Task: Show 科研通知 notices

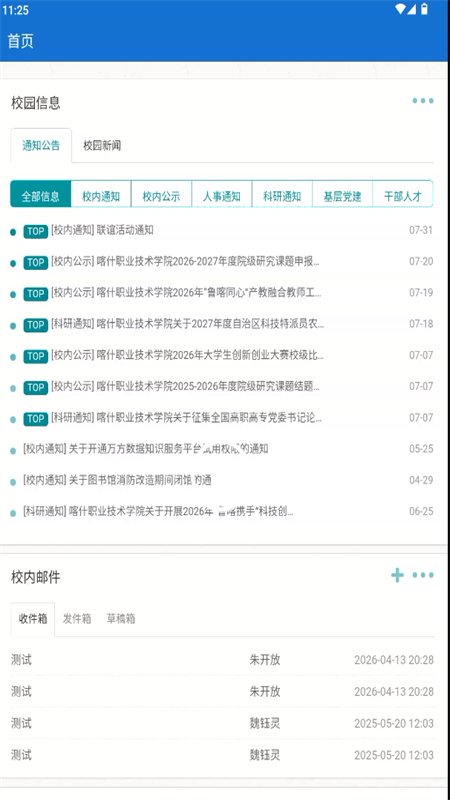Action: point(282,196)
